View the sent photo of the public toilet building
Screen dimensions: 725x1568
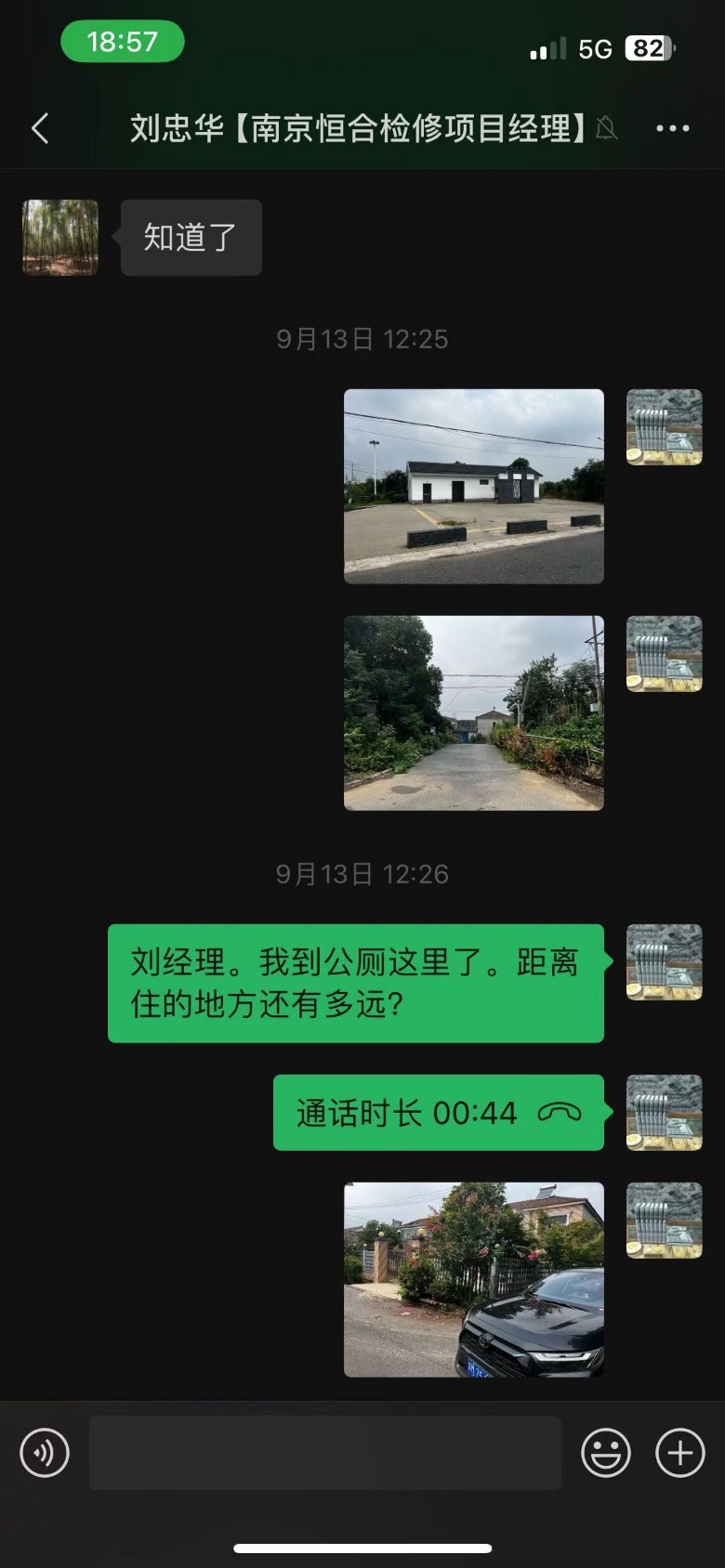(x=473, y=486)
